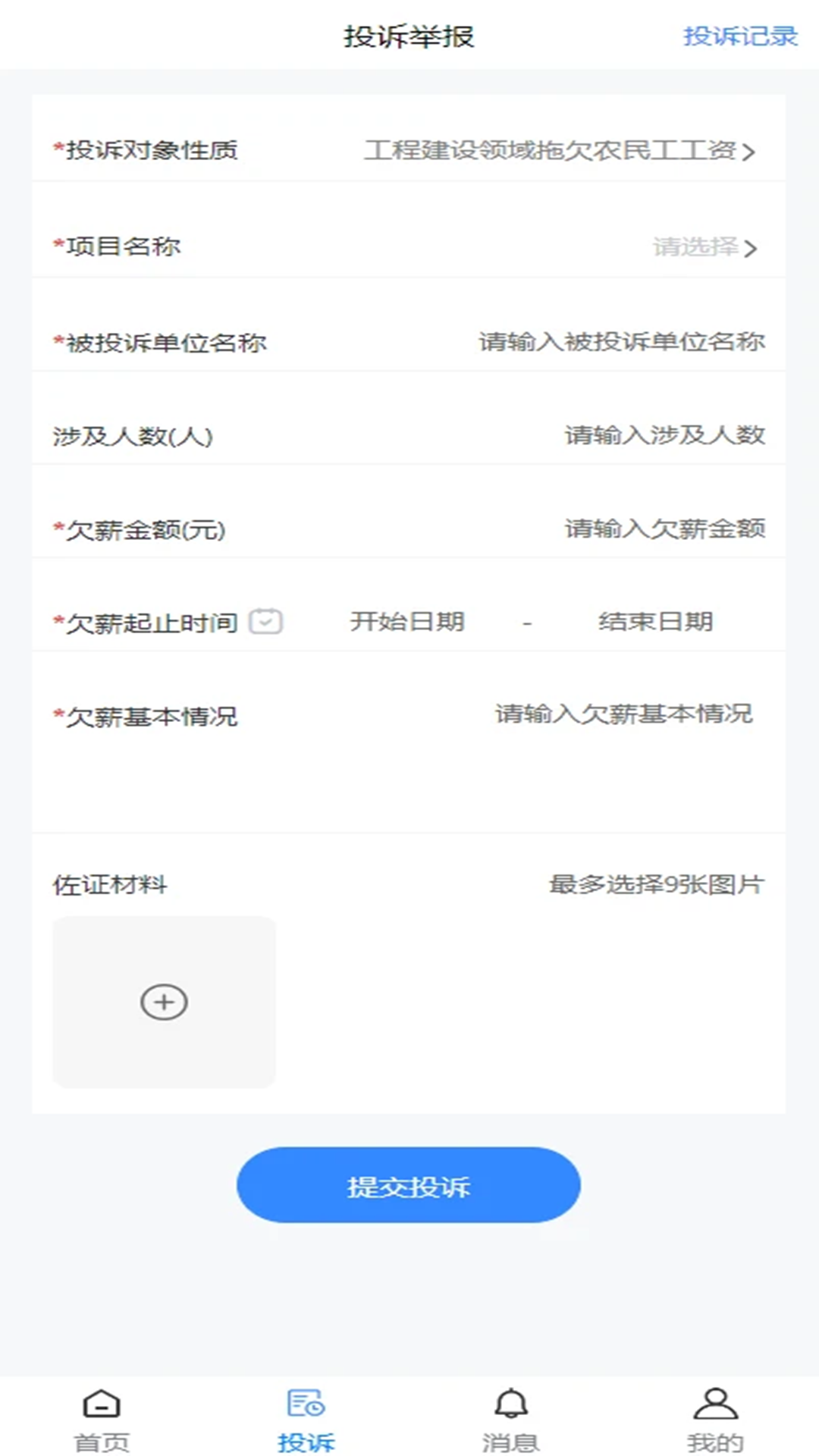Viewport: 819px width, 1456px height.
Task: Submit with the 提交投诉 button
Action: tap(409, 1185)
